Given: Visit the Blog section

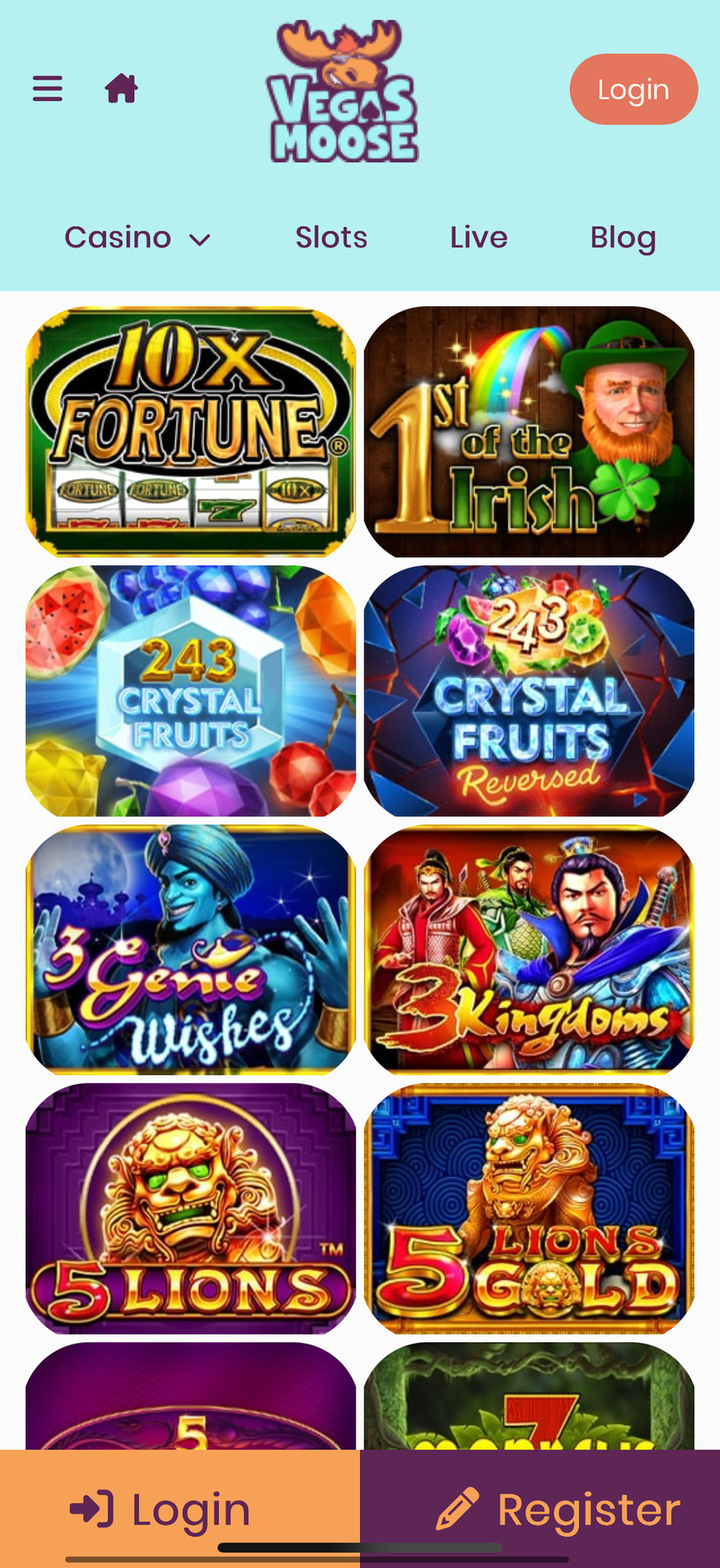Looking at the screenshot, I should tap(623, 238).
